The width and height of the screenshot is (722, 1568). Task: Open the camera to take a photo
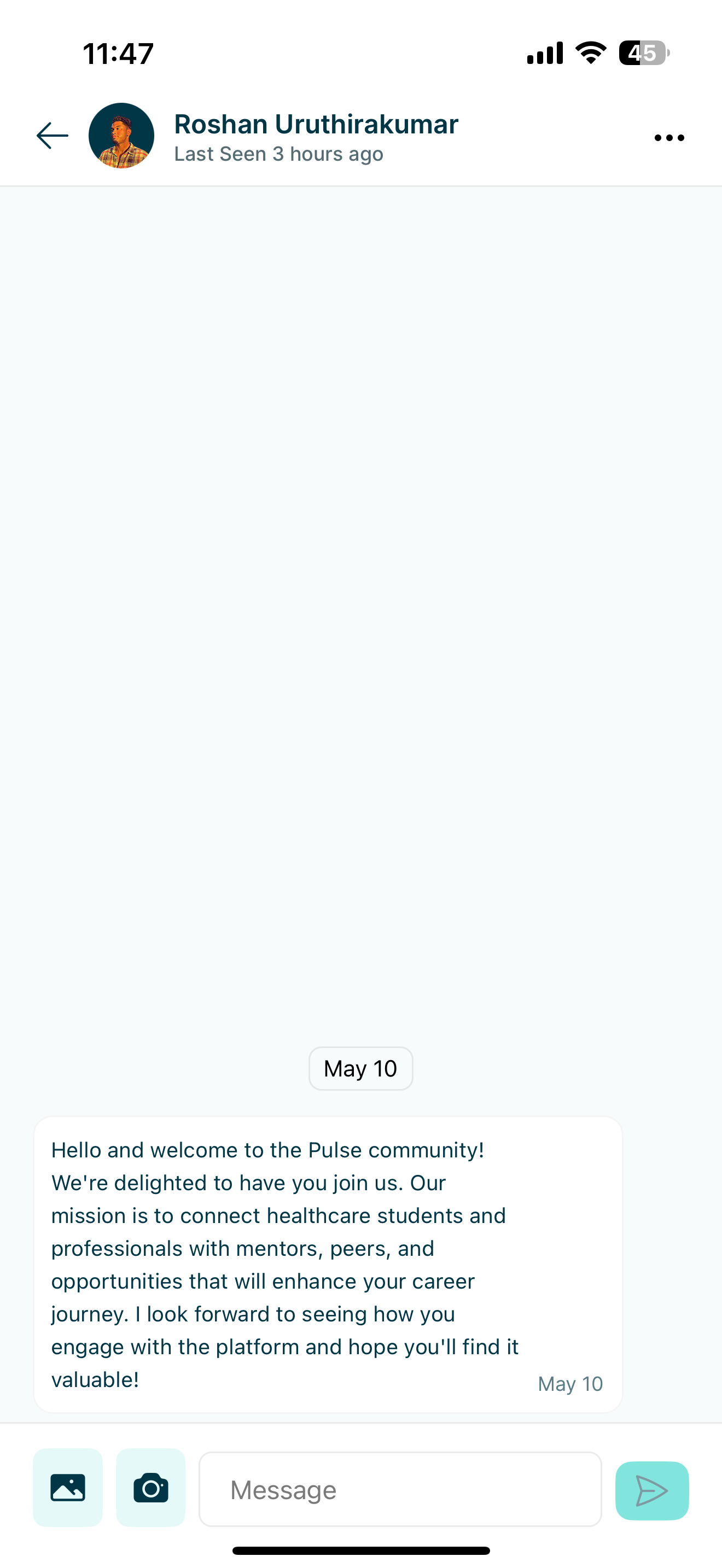pos(150,1488)
